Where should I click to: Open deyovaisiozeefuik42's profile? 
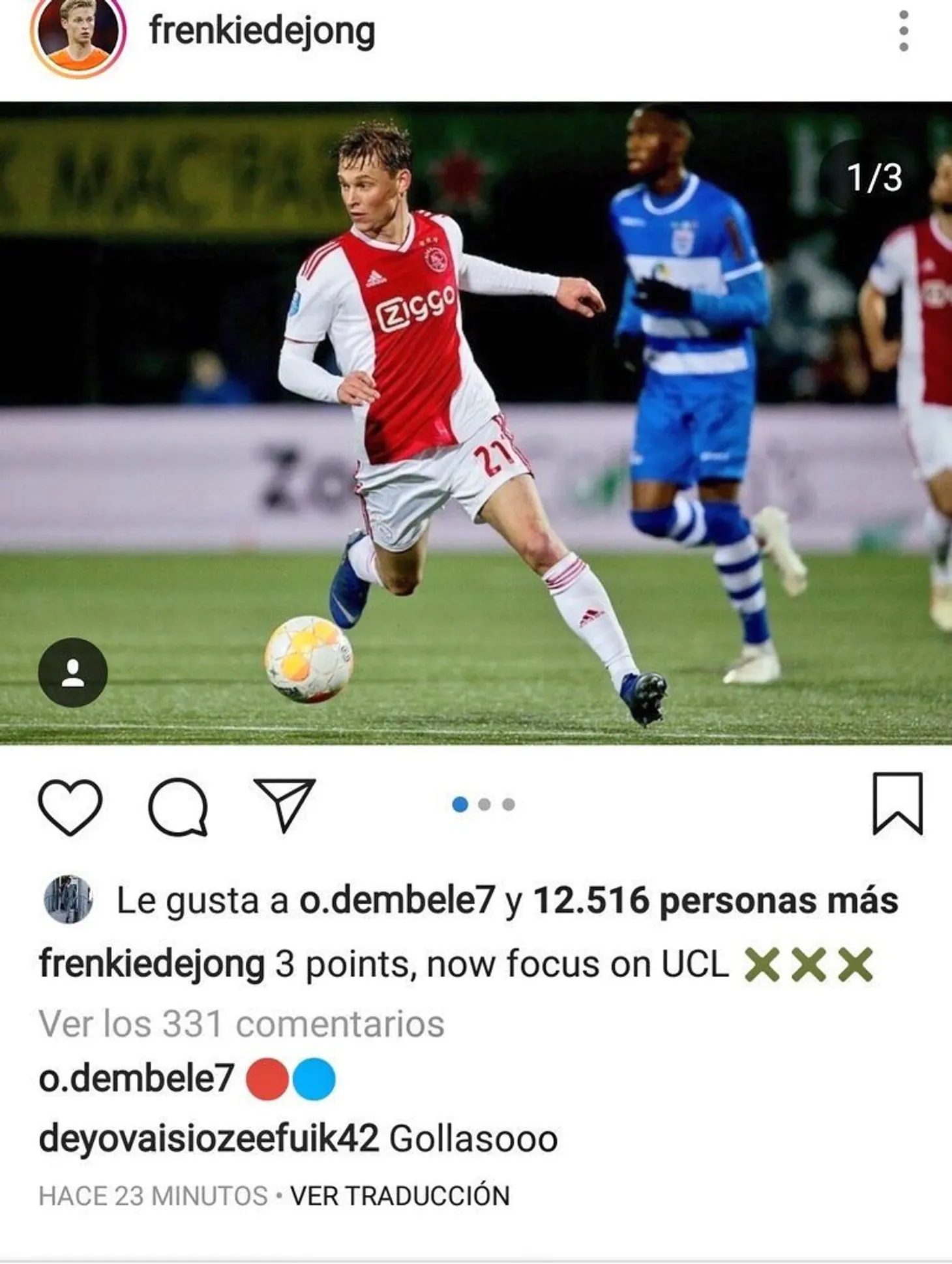pos(209,1139)
